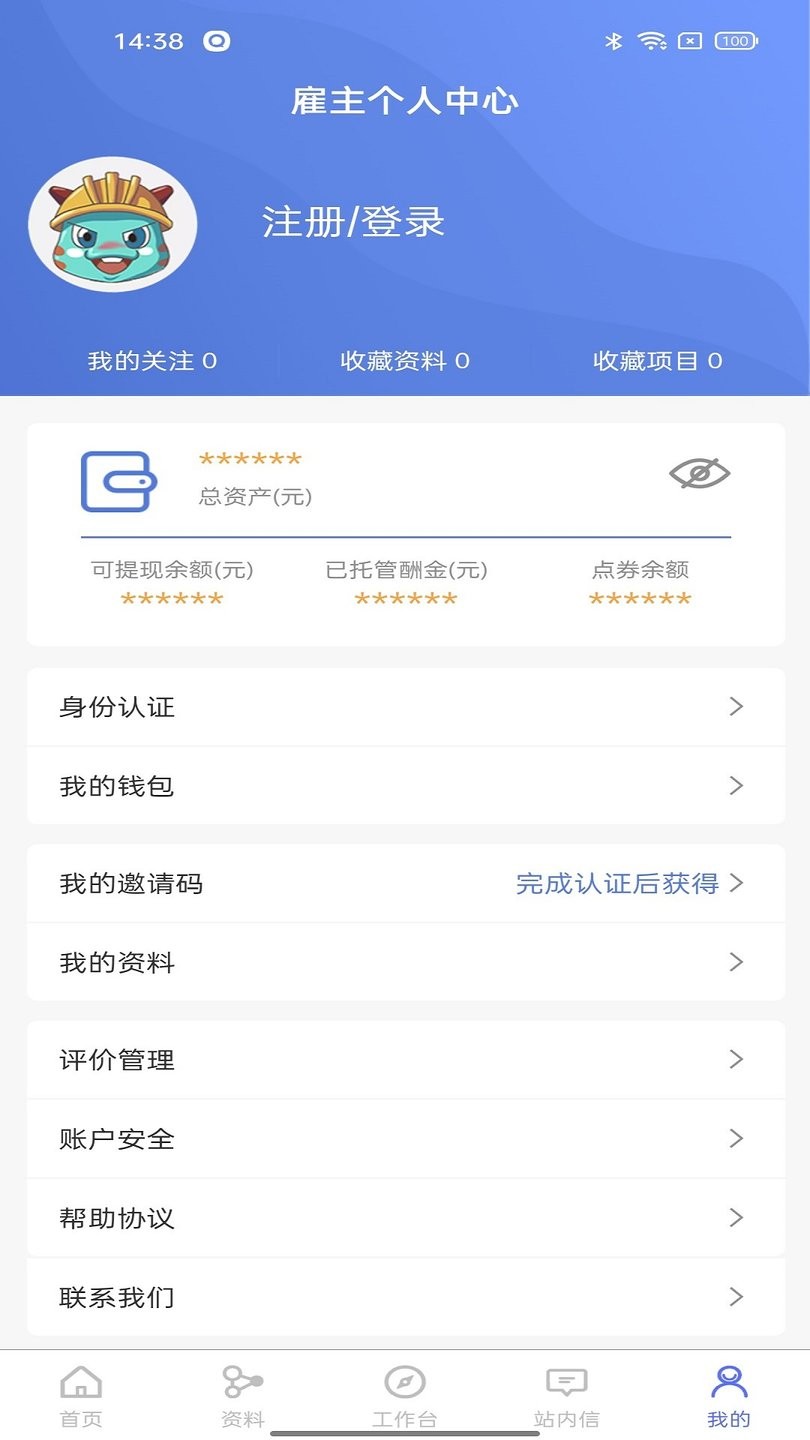
Task: Tap 注册/登录 to sign in
Action: (352, 224)
